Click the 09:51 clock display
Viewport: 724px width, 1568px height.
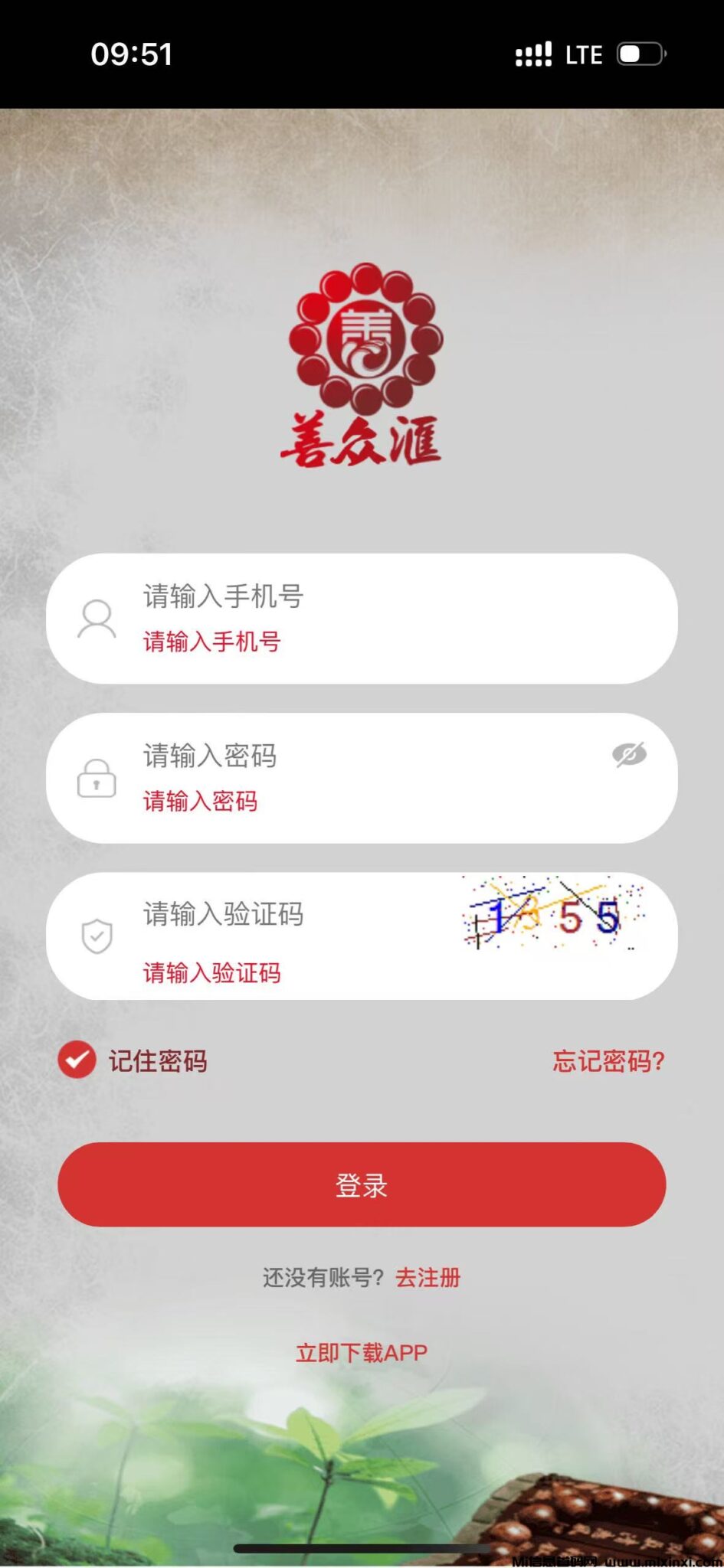(132, 54)
